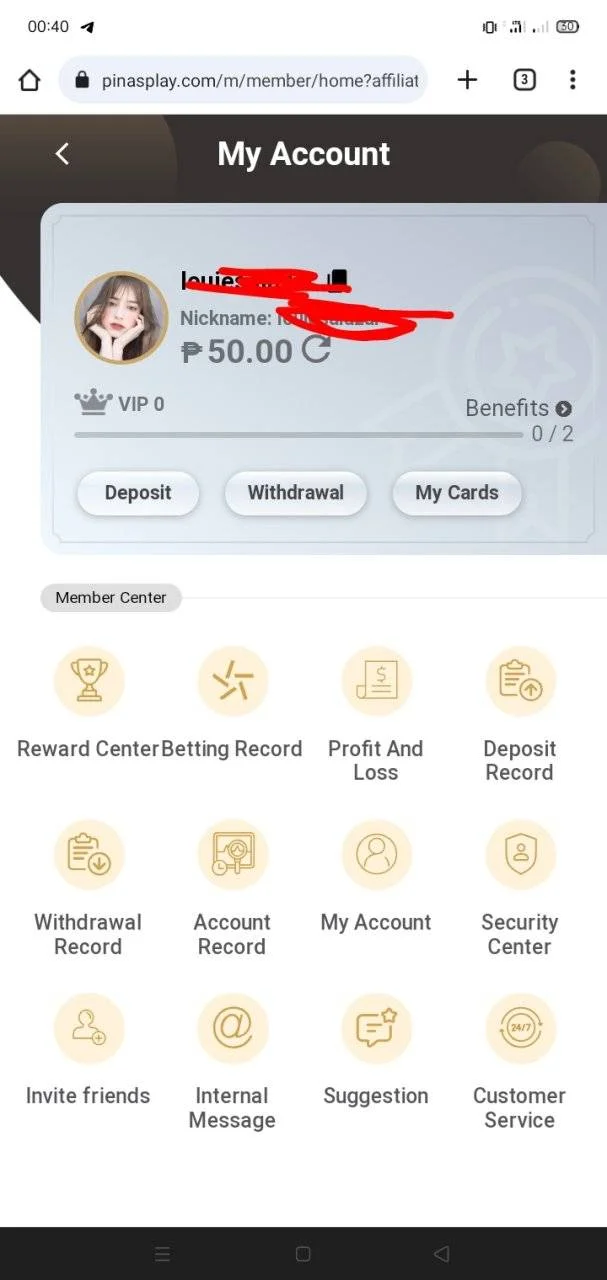Open My Account in Member Center
The image size is (607, 1280).
coord(376,856)
